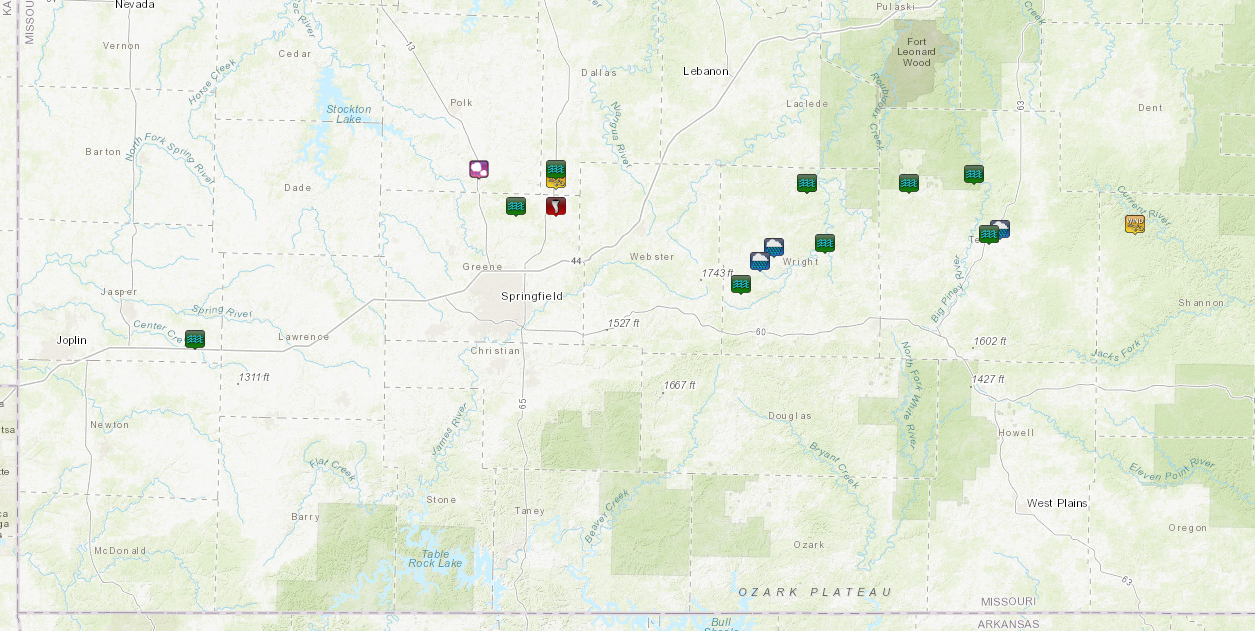The image size is (1255, 631).
Task: Open the flood marker south of Laclede
Action: tap(807, 183)
